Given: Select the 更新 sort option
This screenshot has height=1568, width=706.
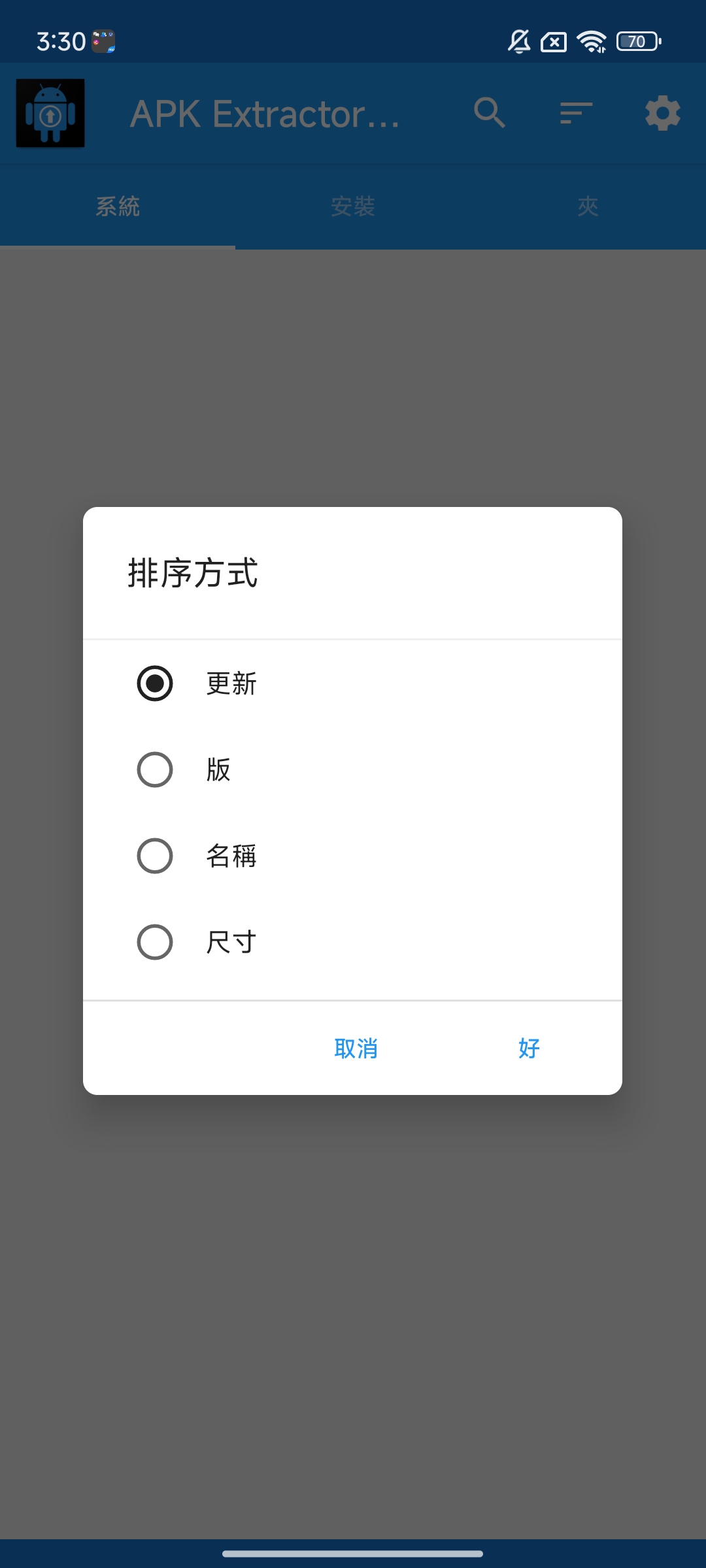Looking at the screenshot, I should [x=155, y=683].
